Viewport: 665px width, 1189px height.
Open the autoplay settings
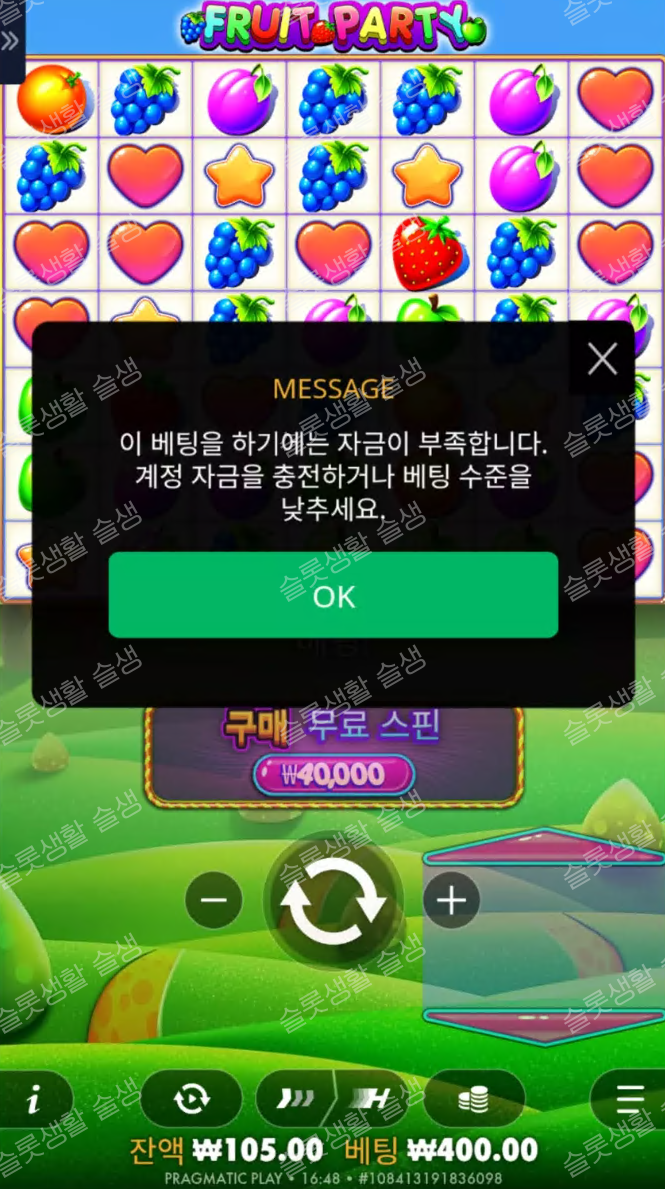click(x=190, y=1099)
